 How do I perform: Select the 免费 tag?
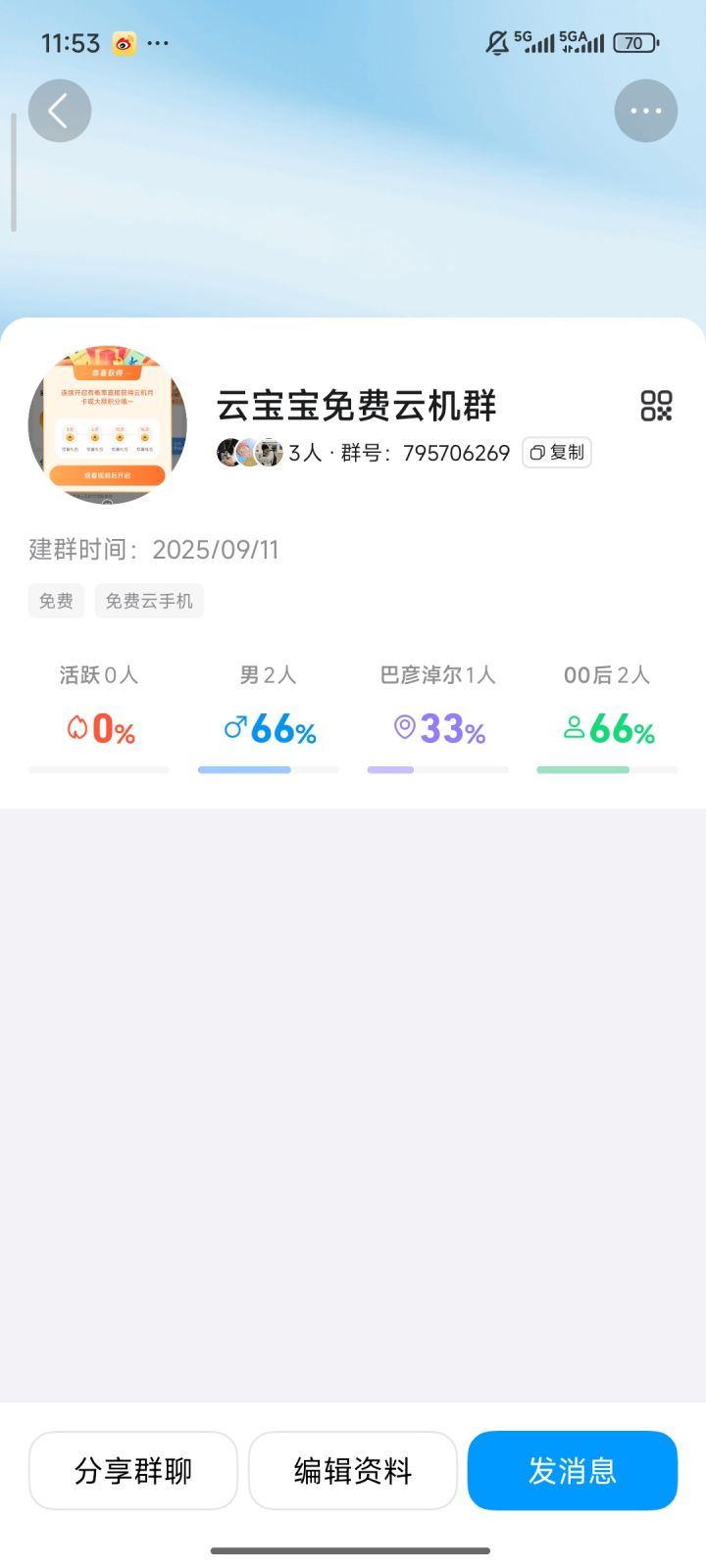tap(55, 600)
